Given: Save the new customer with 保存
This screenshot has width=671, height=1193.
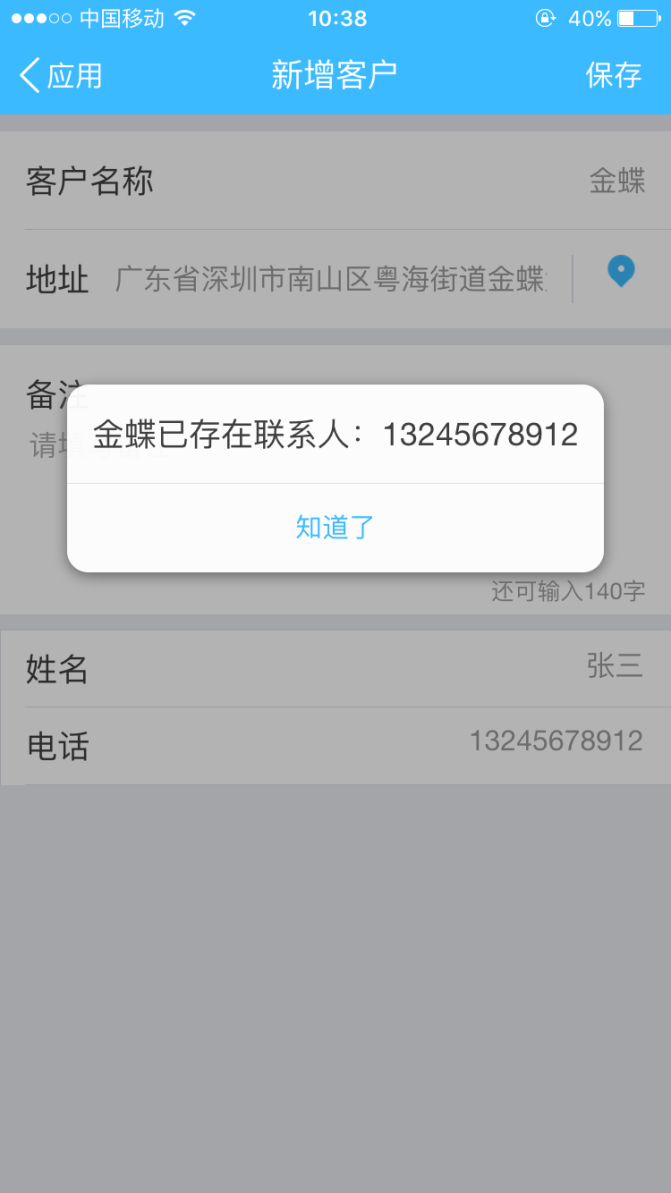Looking at the screenshot, I should (613, 75).
